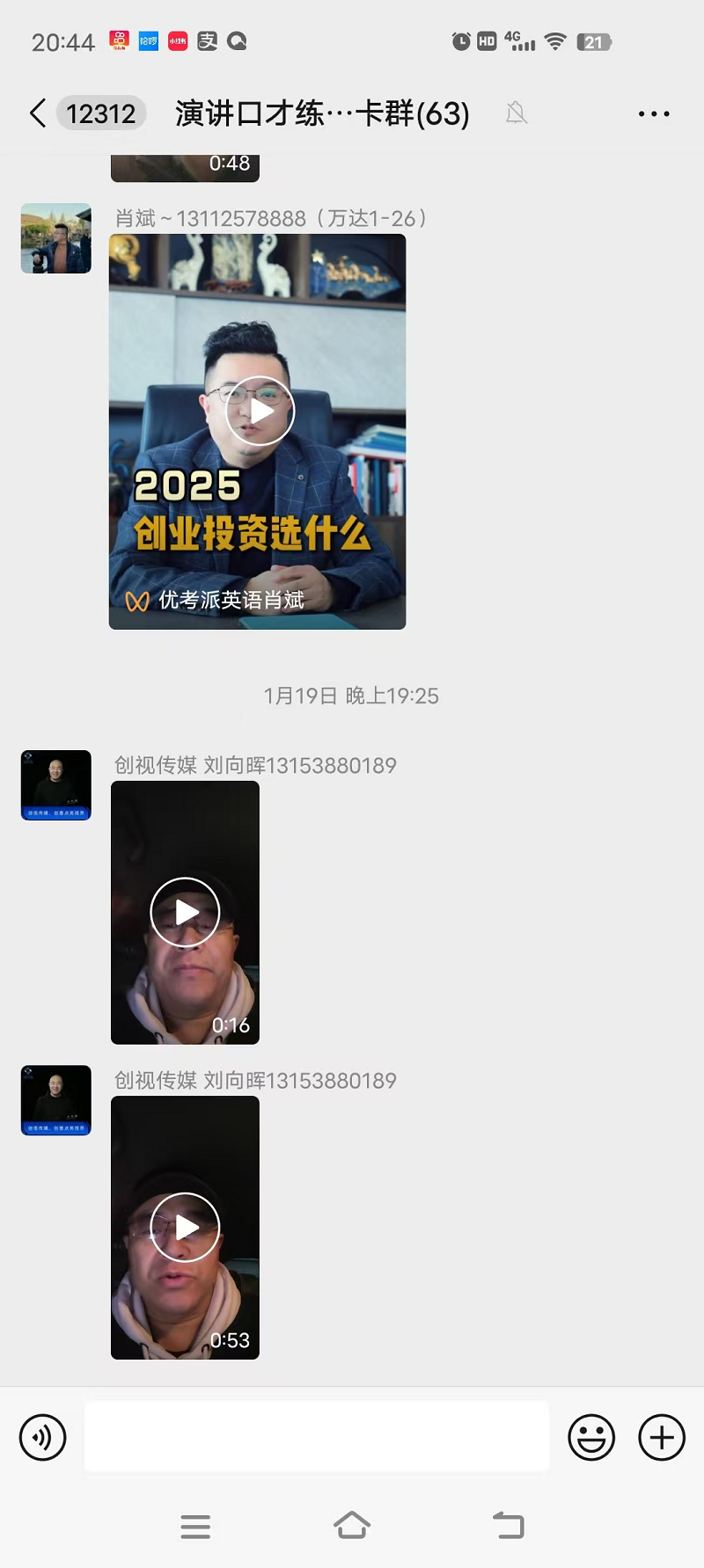Image resolution: width=704 pixels, height=1568 pixels.
Task: Play the 0:53 video from 刘向晖
Action: (x=185, y=1228)
